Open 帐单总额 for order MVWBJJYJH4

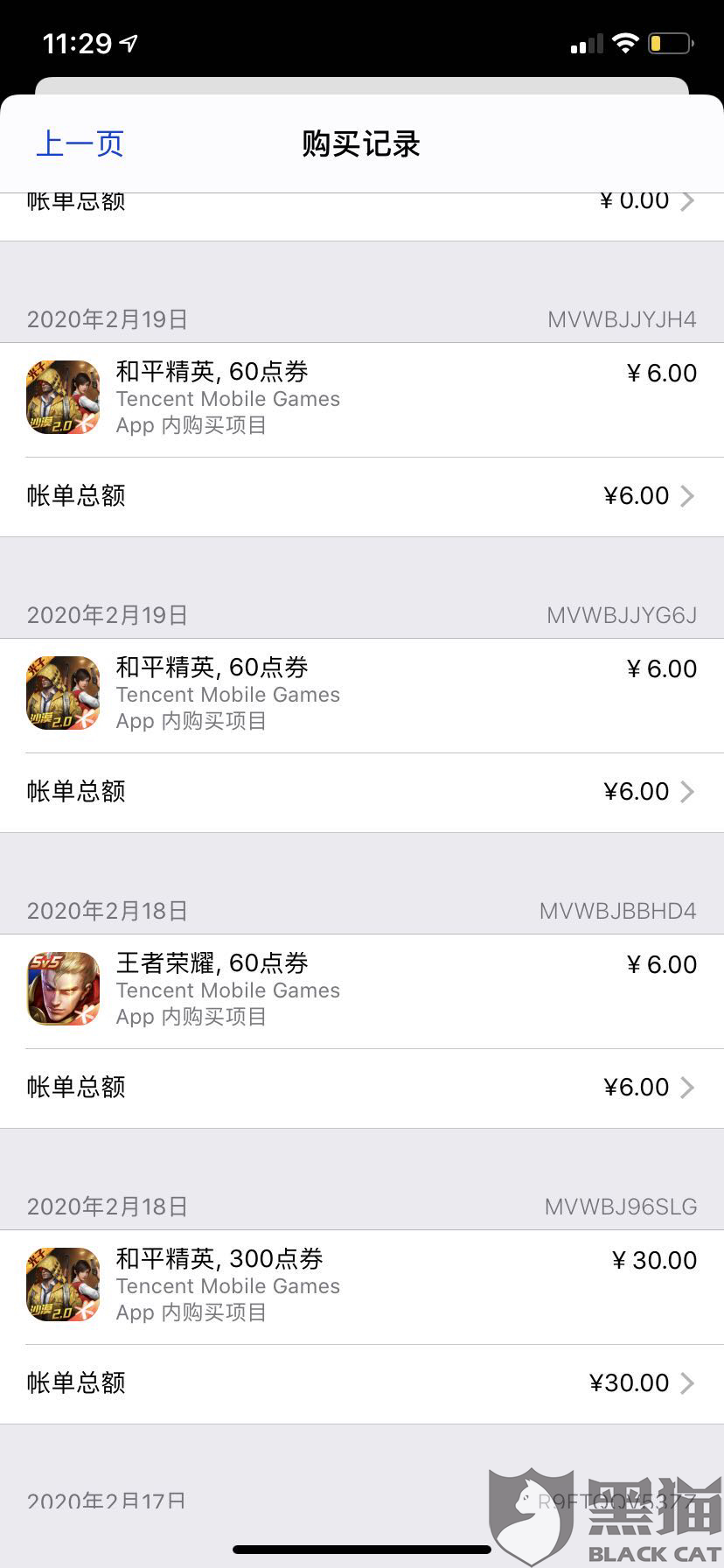point(362,496)
